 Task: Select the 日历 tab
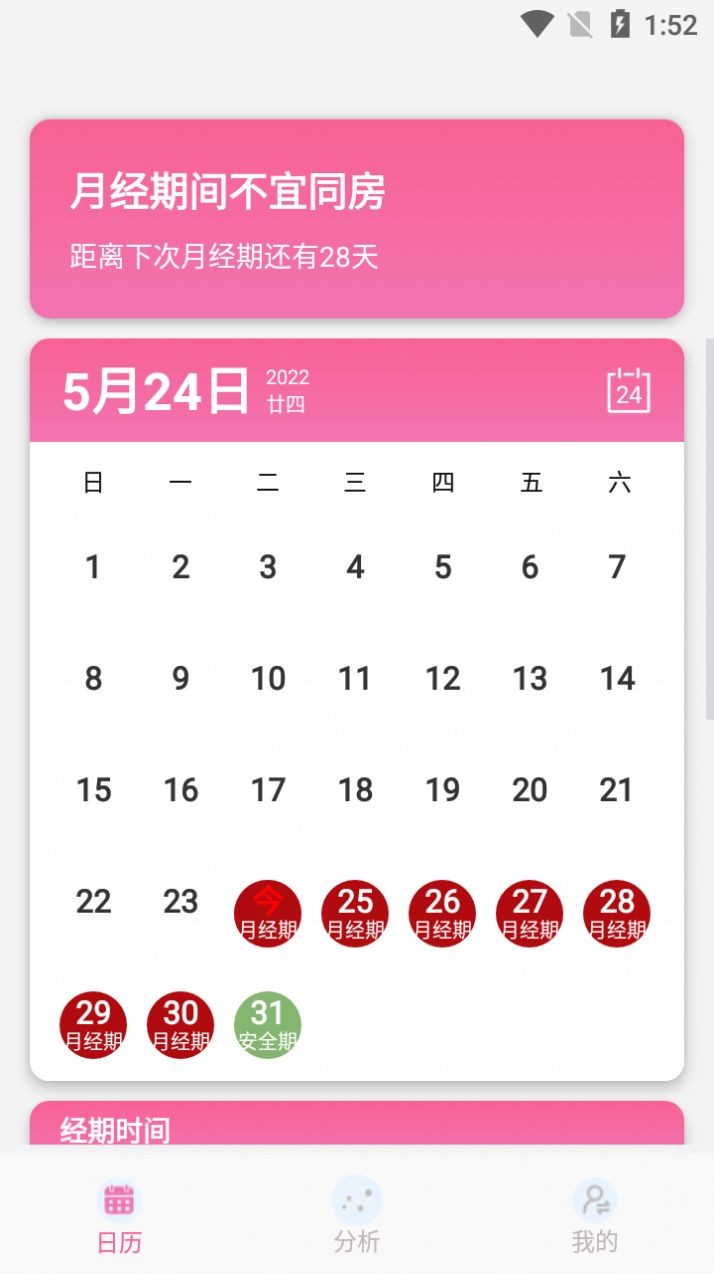[119, 1214]
